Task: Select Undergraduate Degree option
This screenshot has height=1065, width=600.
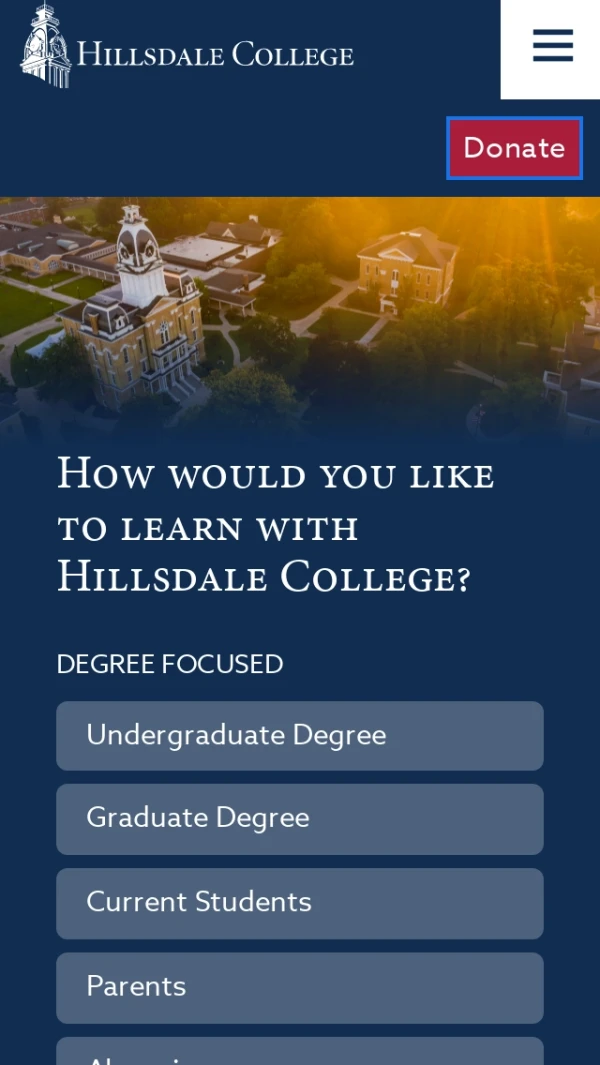Action: pyautogui.click(x=300, y=736)
